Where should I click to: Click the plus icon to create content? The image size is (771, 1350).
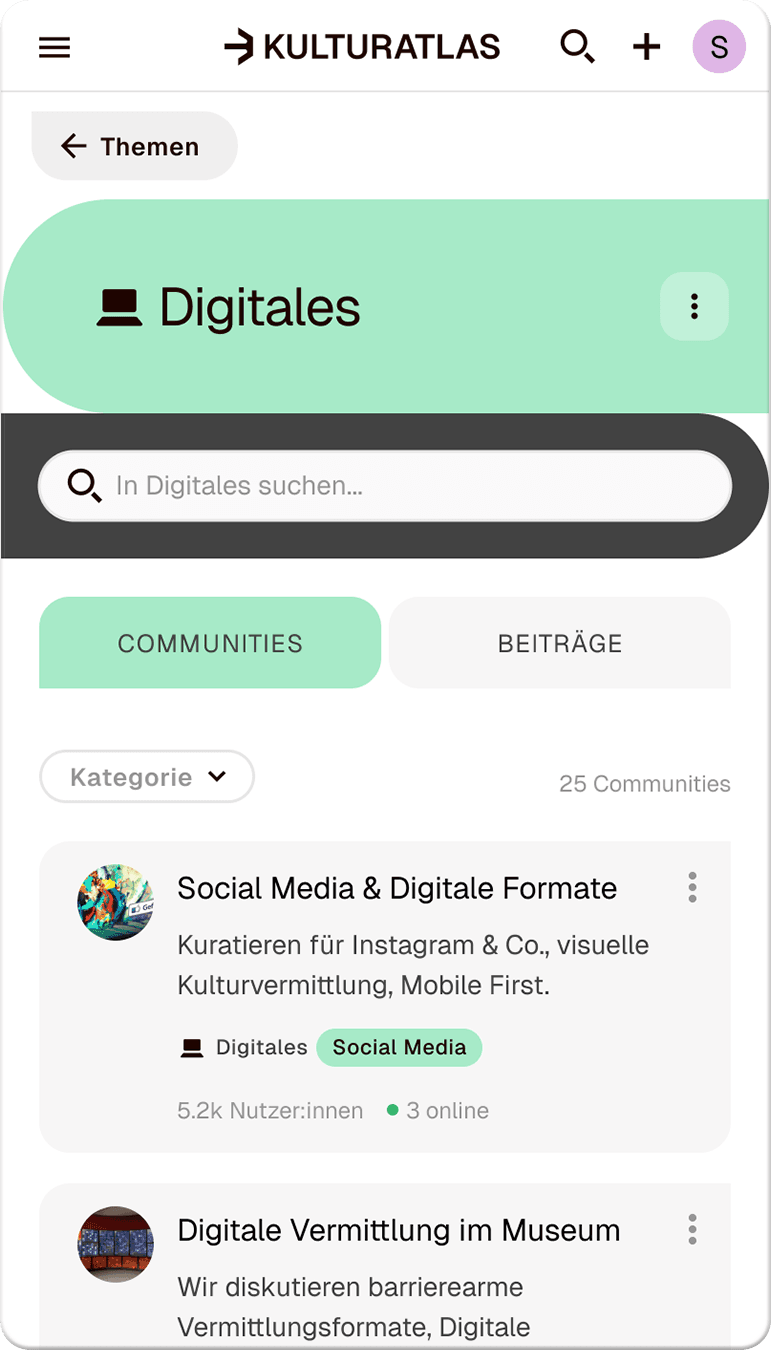646,46
